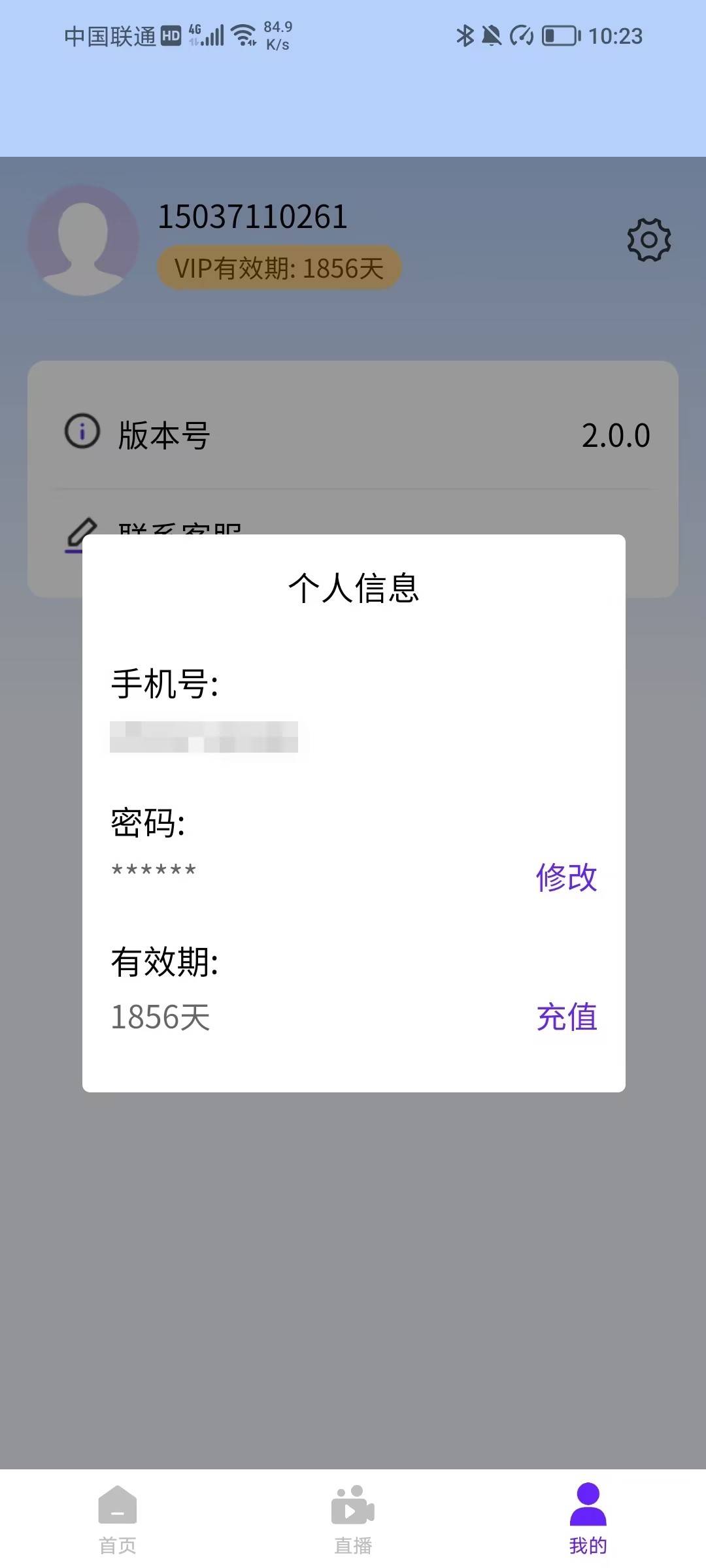Open the settings gear icon
706x1568 pixels.
[x=648, y=240]
